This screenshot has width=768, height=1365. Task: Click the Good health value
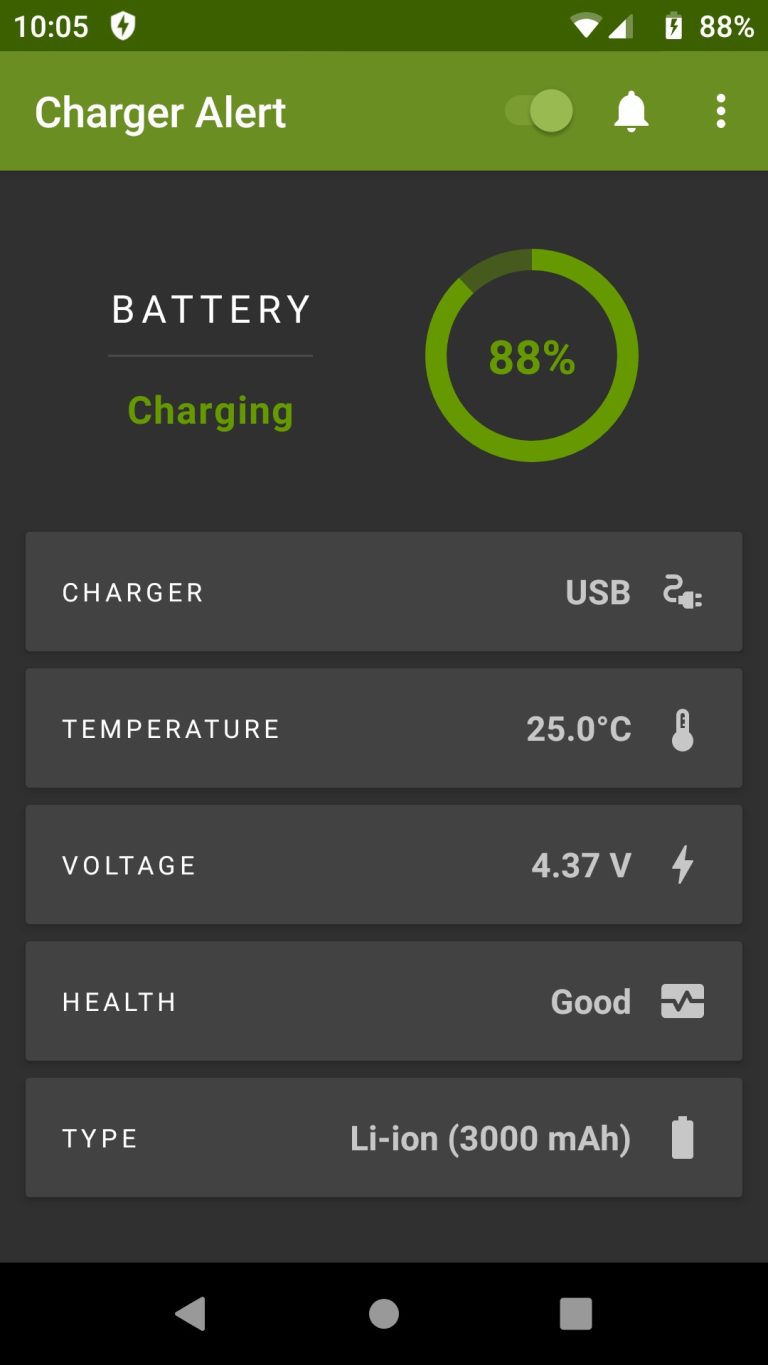coord(590,1001)
